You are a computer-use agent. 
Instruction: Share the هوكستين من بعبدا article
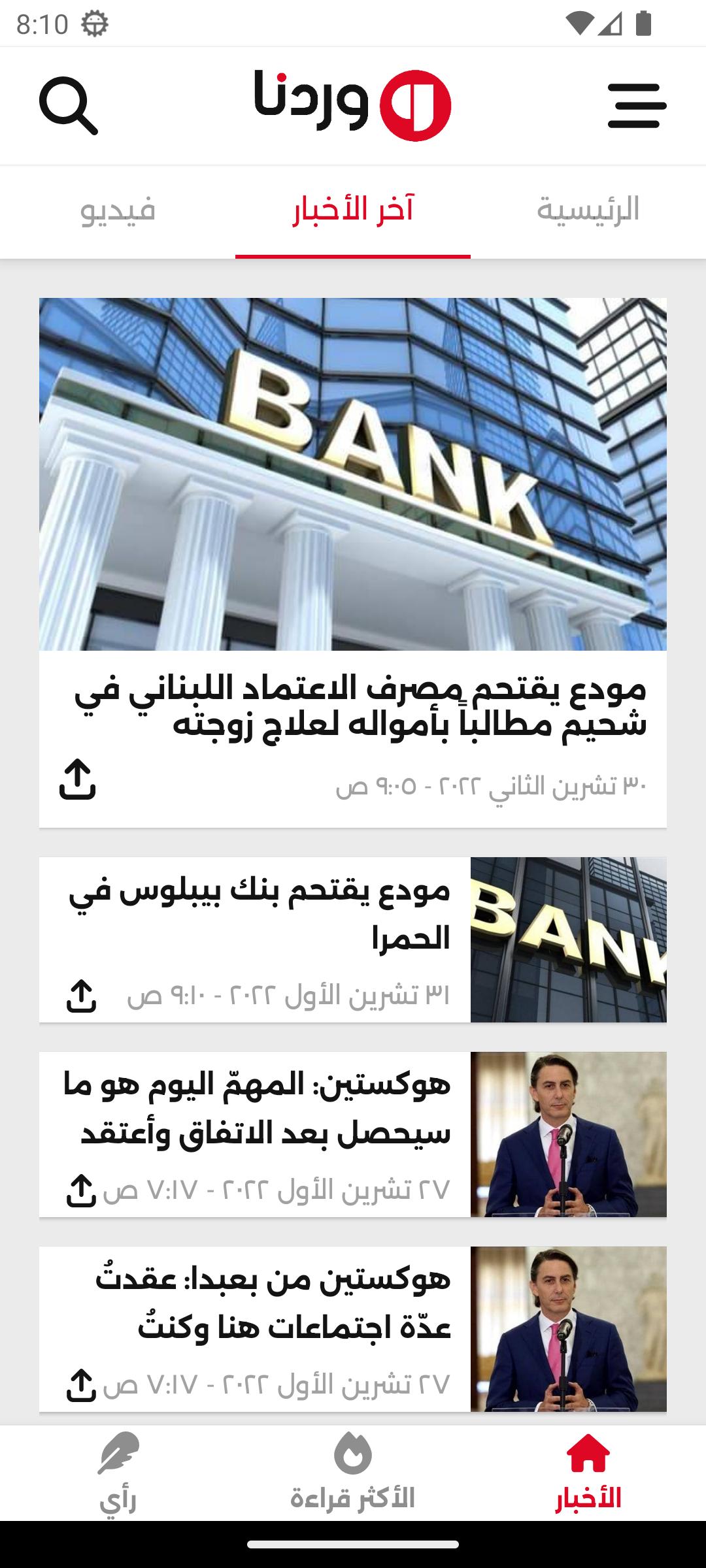pos(81,1385)
